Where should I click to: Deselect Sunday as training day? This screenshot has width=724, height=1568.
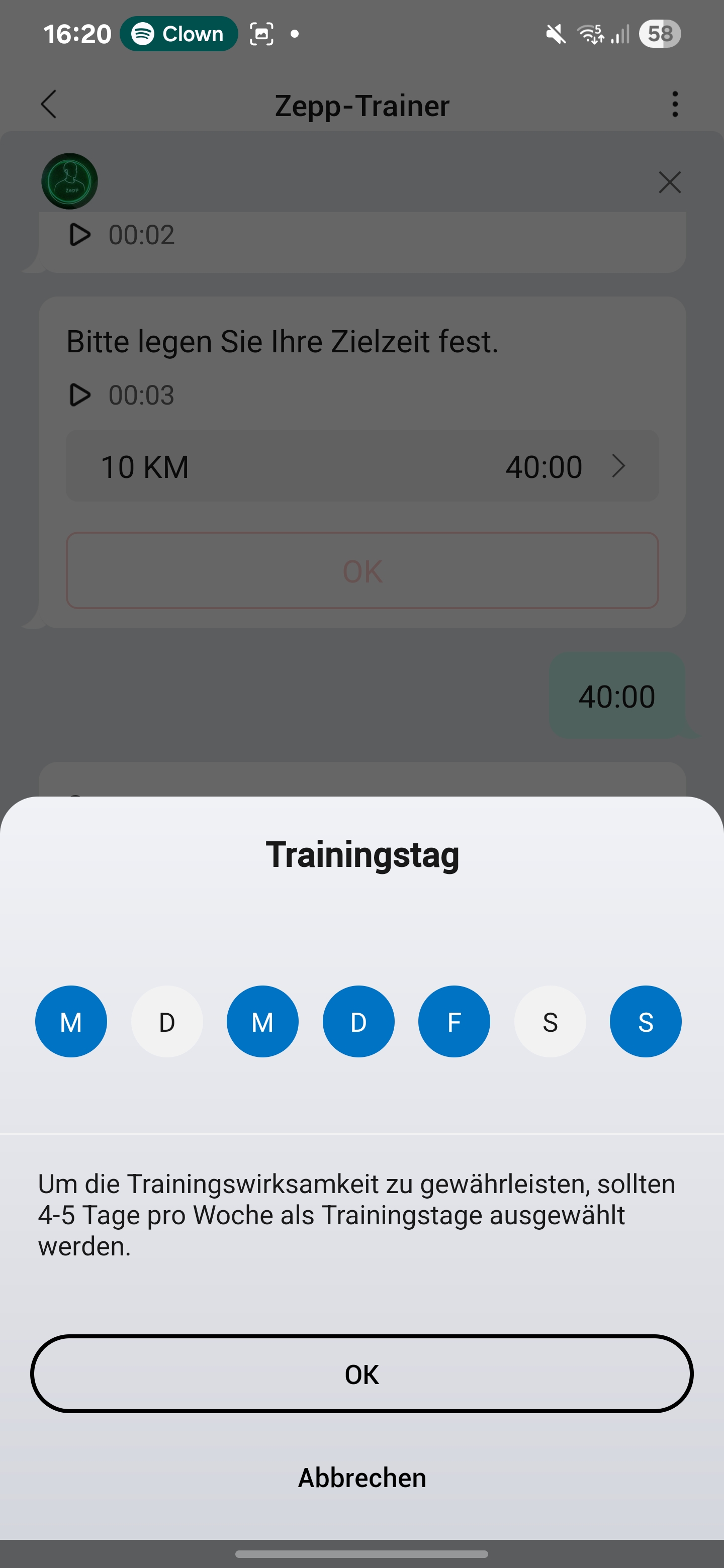click(x=646, y=1021)
